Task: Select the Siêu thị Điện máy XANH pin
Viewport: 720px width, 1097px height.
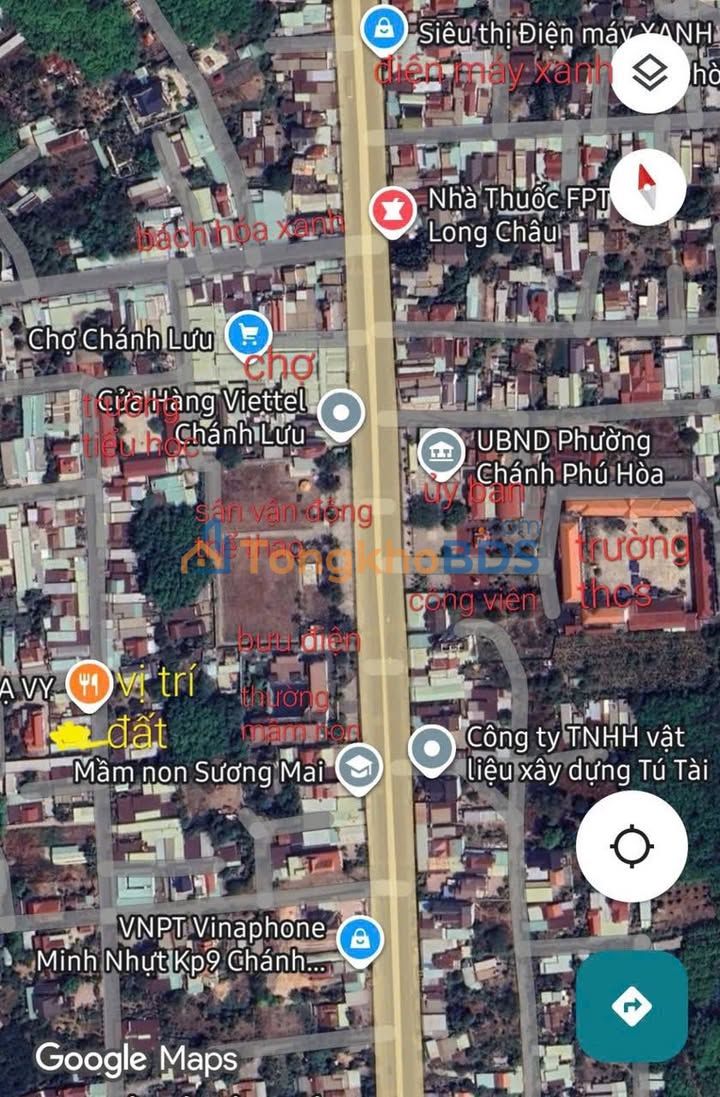Action: 384,28
